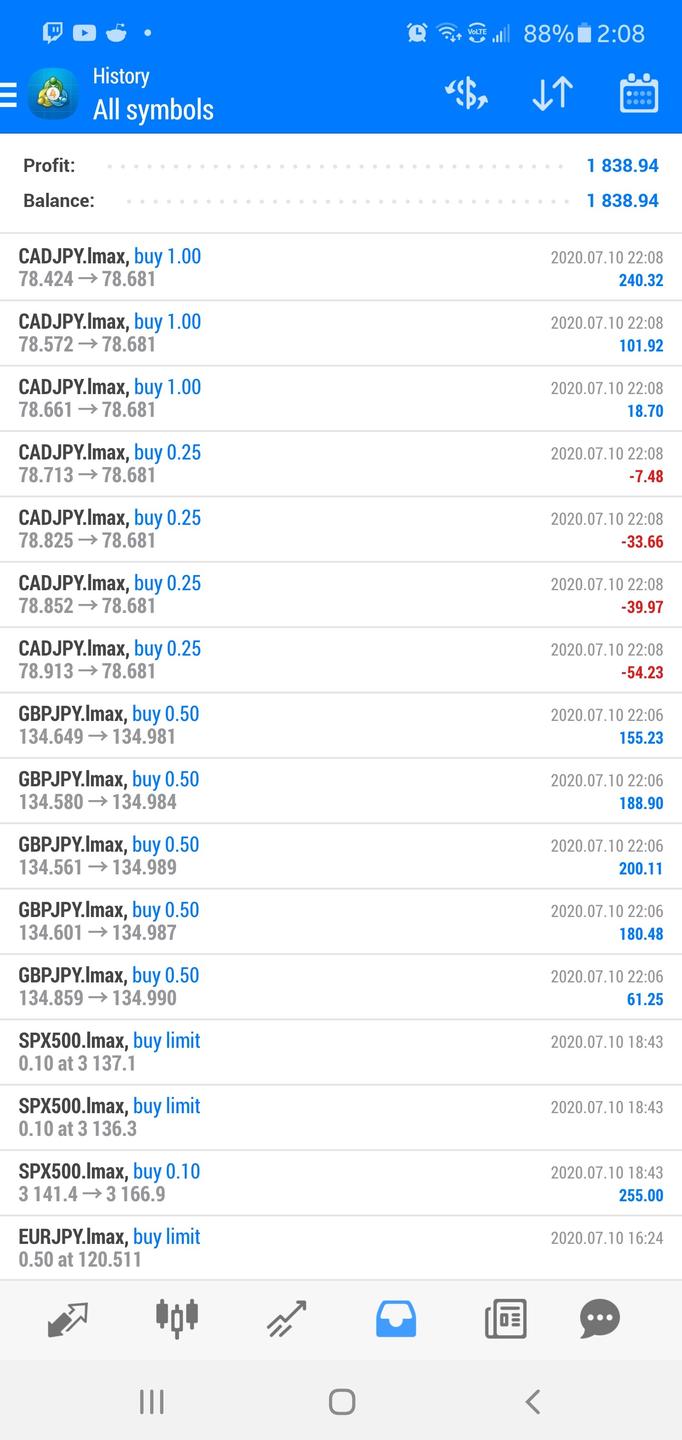Open the hamburger drawer menu
Viewport: 682px width, 1440px height.
pyautogui.click(x=9, y=95)
